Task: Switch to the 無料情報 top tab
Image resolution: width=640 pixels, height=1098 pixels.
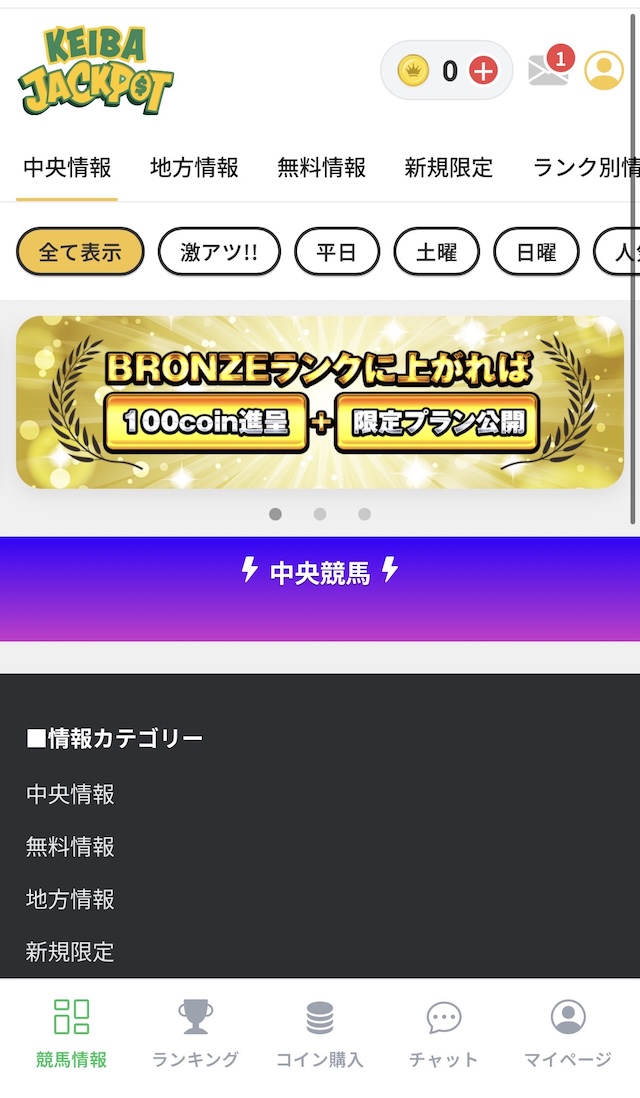Action: click(x=321, y=168)
